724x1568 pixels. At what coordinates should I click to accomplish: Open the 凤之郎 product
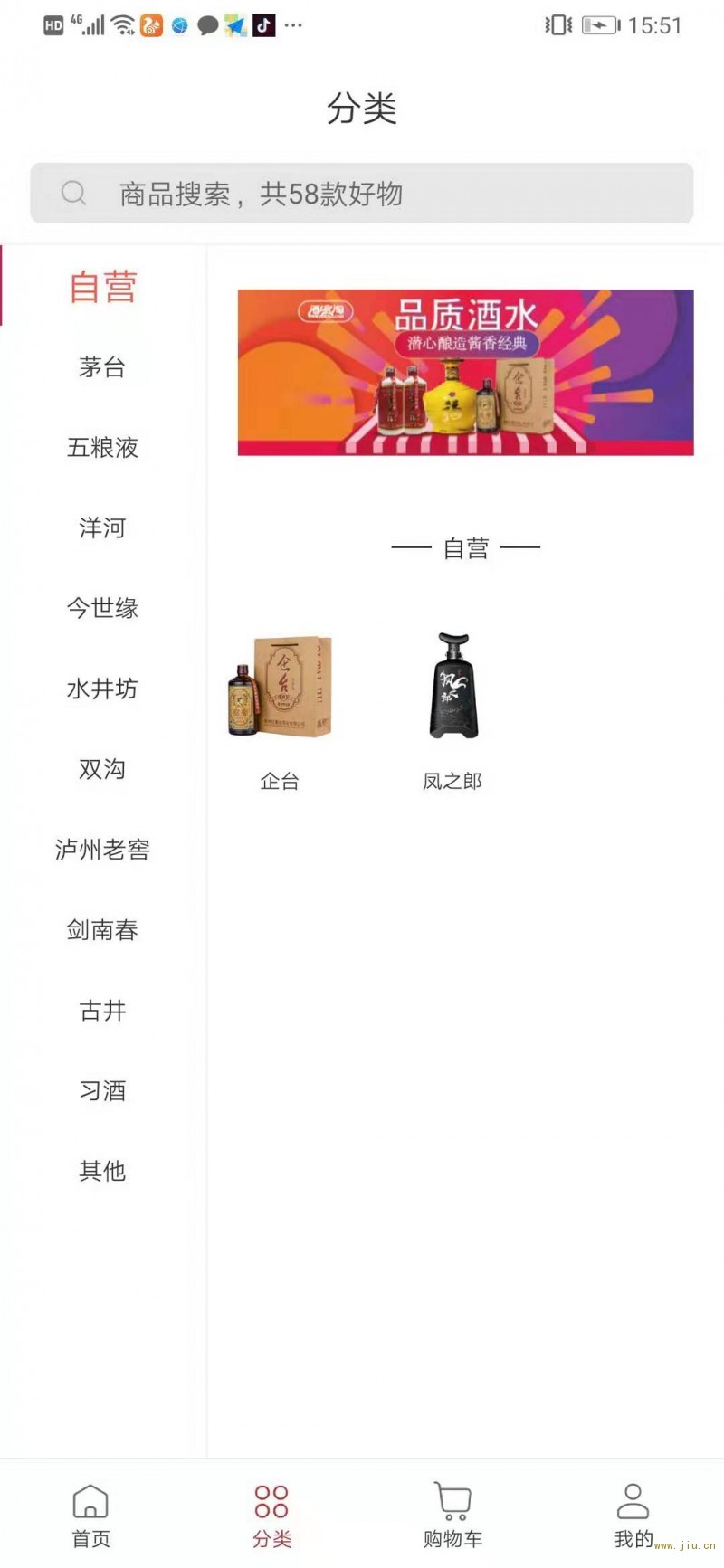[x=452, y=706]
